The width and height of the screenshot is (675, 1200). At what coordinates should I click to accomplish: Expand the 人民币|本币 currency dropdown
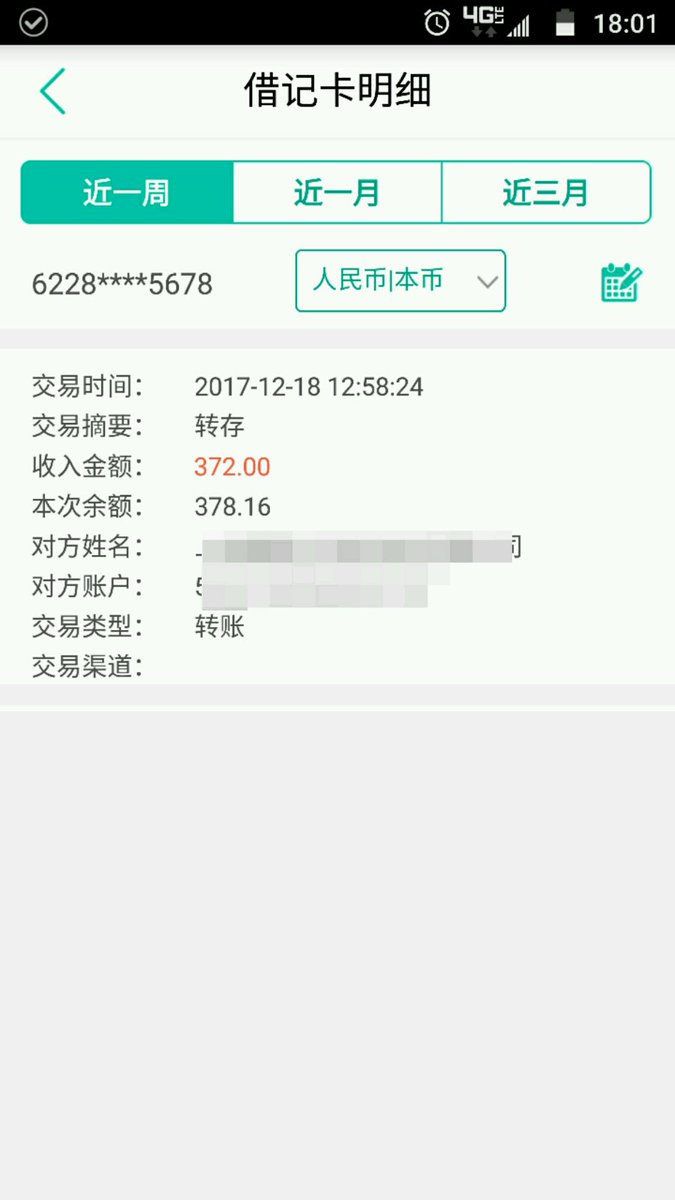click(400, 281)
